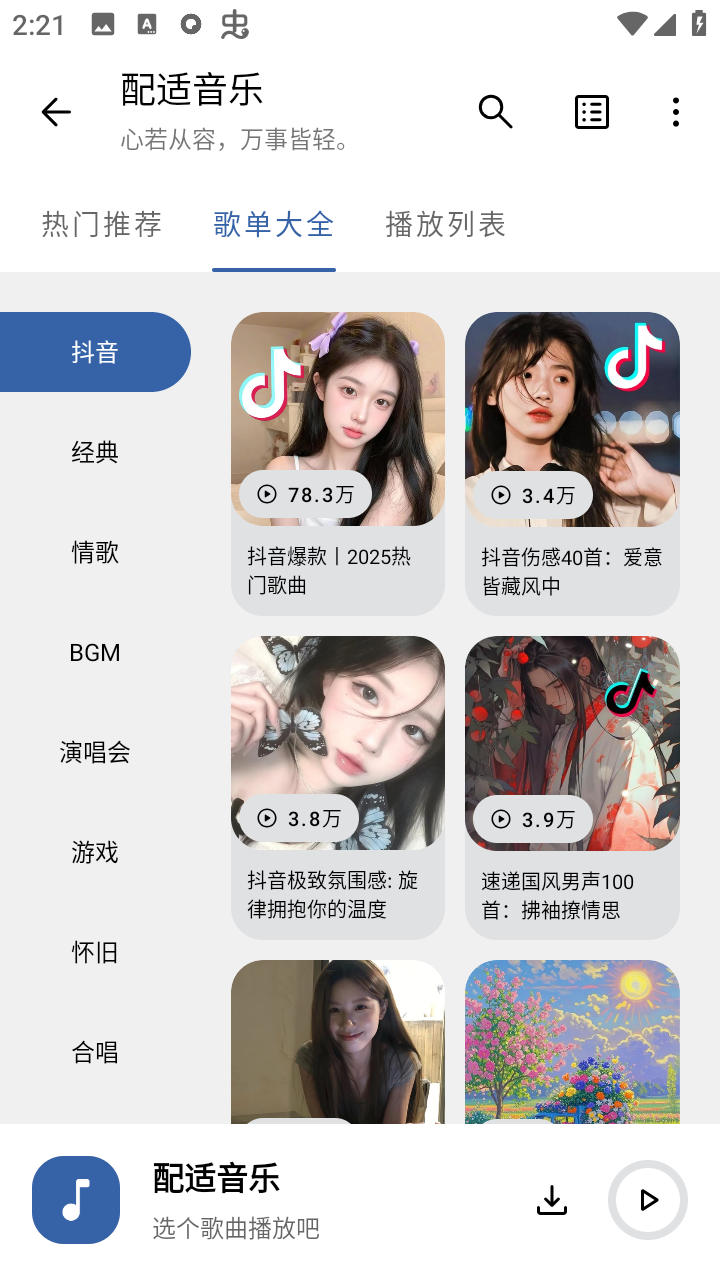Open the list view icon
Image resolution: width=720 pixels, height=1280 pixels.
point(592,112)
